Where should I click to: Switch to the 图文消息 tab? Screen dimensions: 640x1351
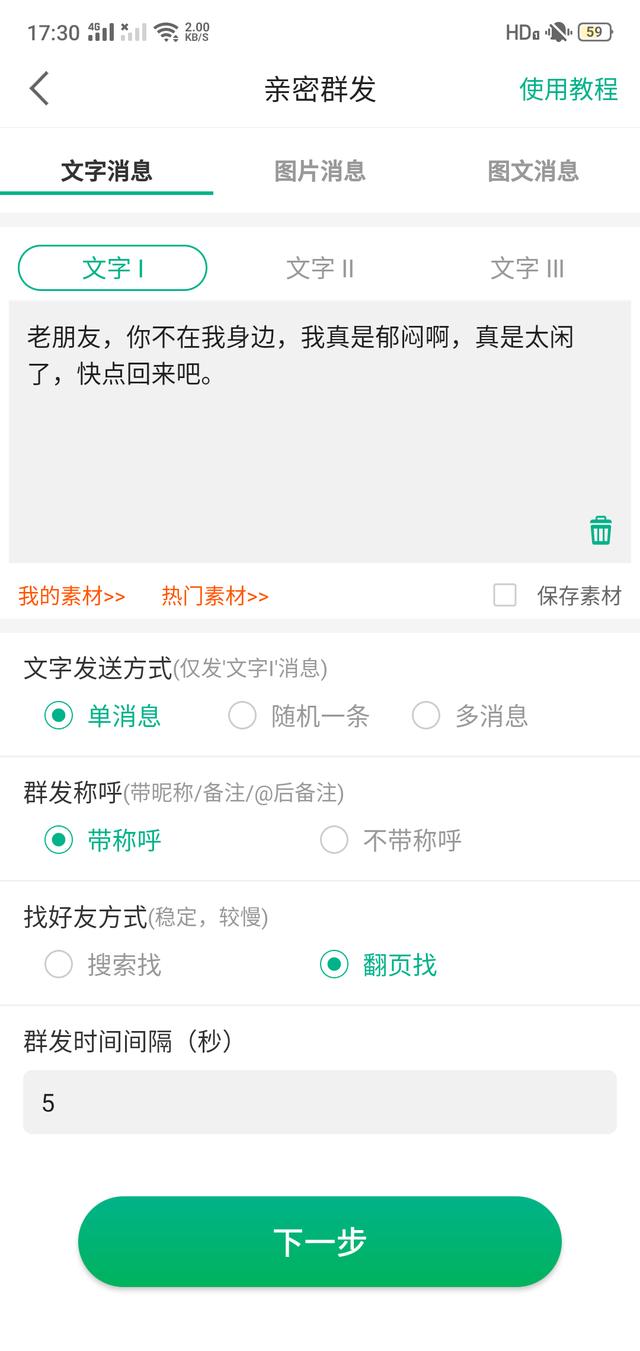(533, 171)
